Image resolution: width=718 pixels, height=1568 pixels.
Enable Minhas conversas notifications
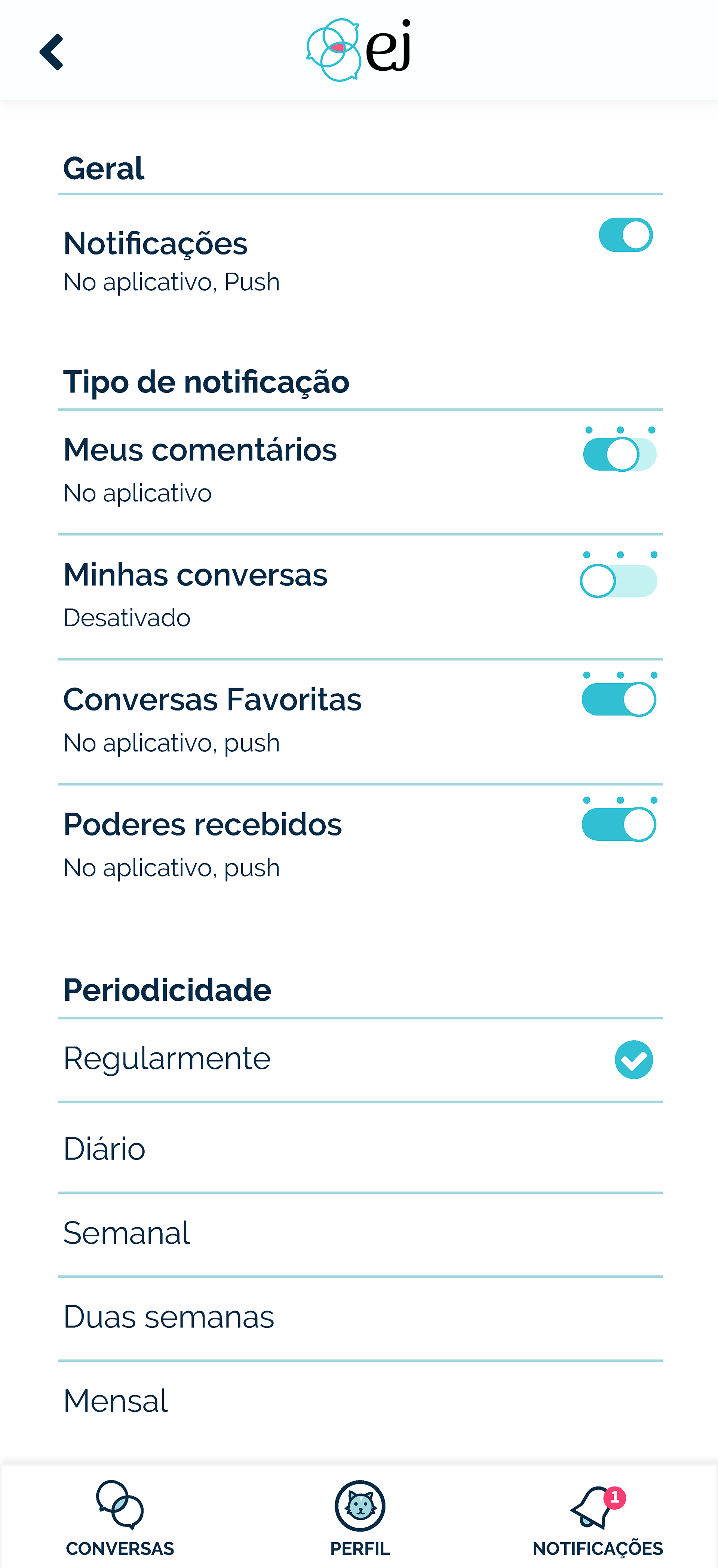(x=618, y=581)
